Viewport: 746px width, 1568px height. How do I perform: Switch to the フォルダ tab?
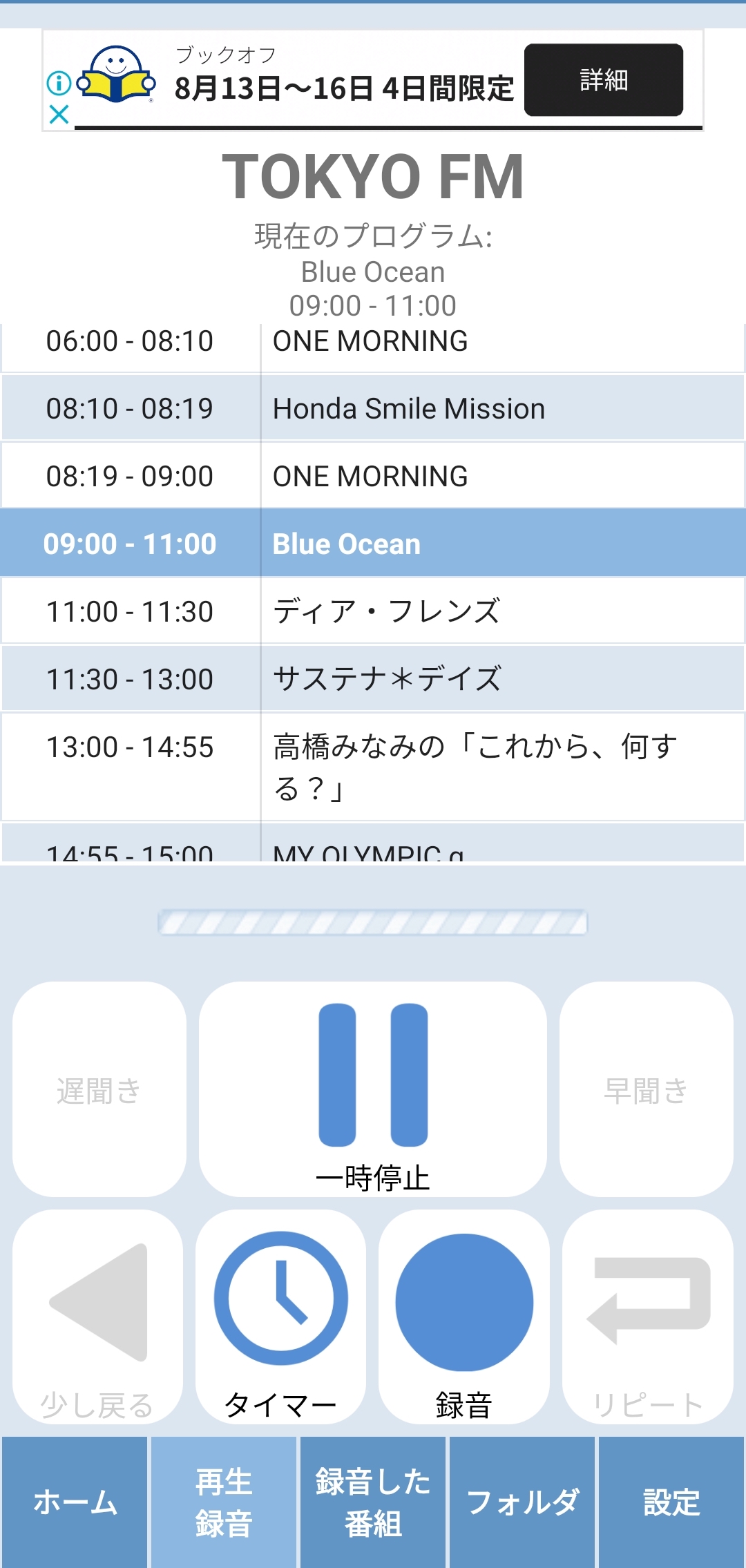click(522, 1502)
